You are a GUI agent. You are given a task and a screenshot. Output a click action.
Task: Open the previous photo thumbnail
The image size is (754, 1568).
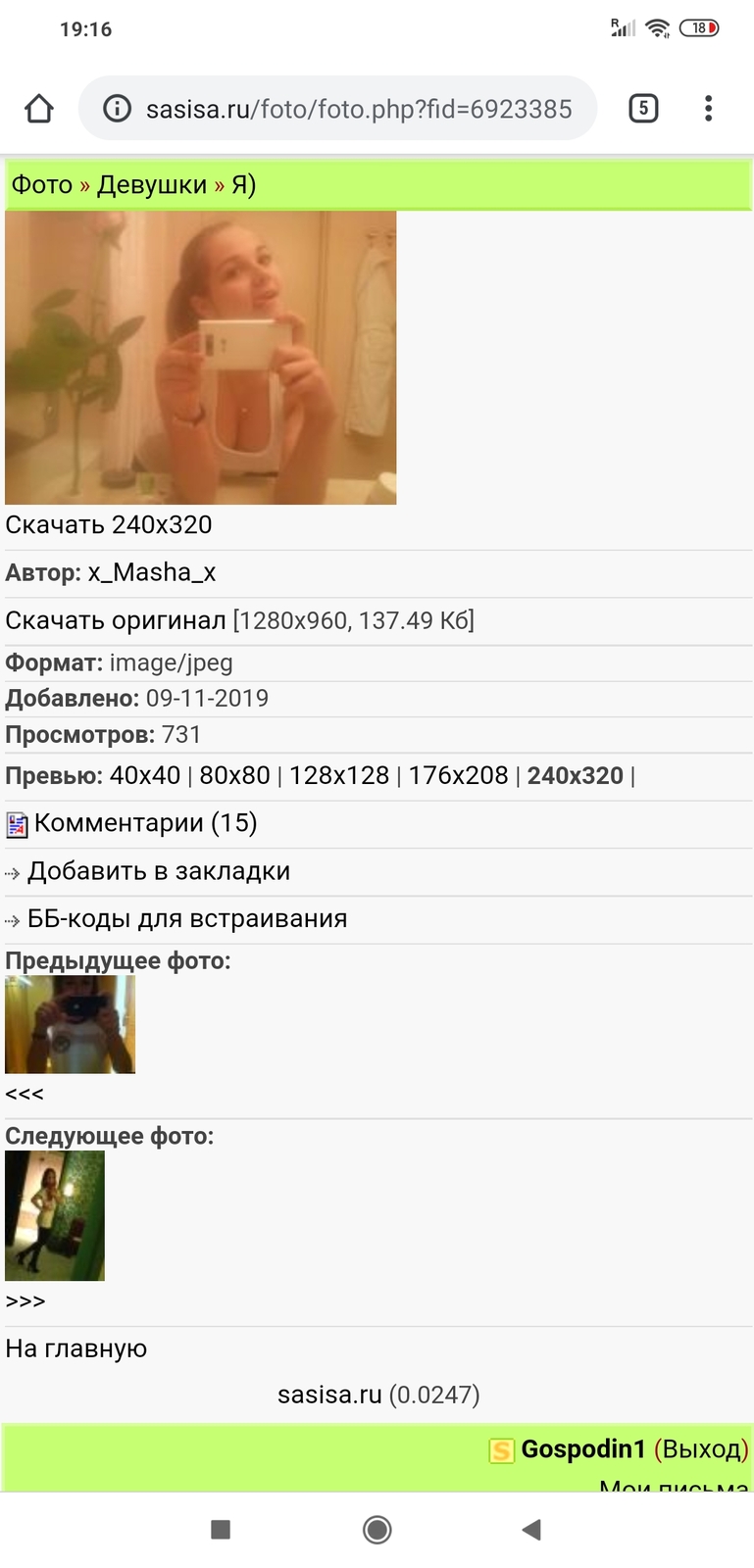70,1024
